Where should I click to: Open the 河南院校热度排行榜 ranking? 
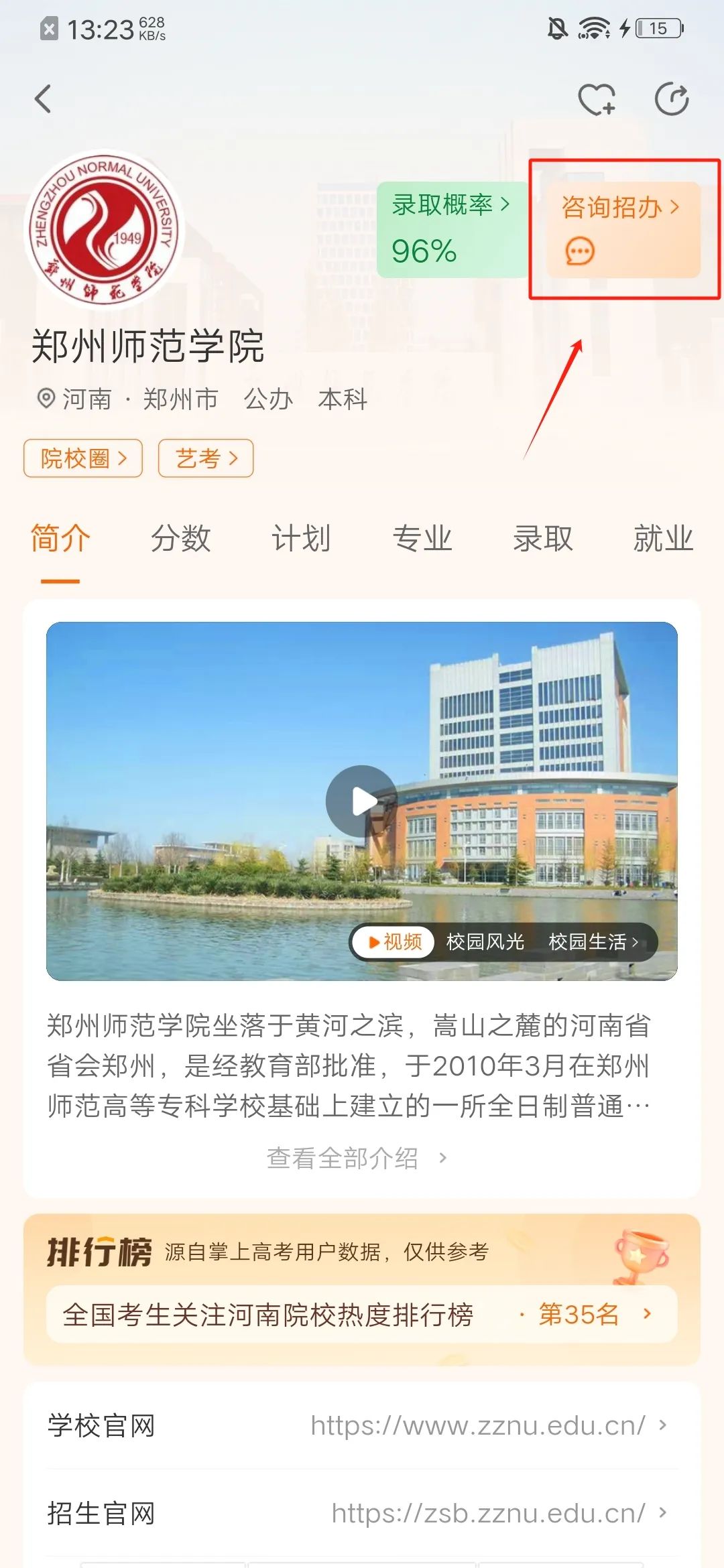point(362,1314)
